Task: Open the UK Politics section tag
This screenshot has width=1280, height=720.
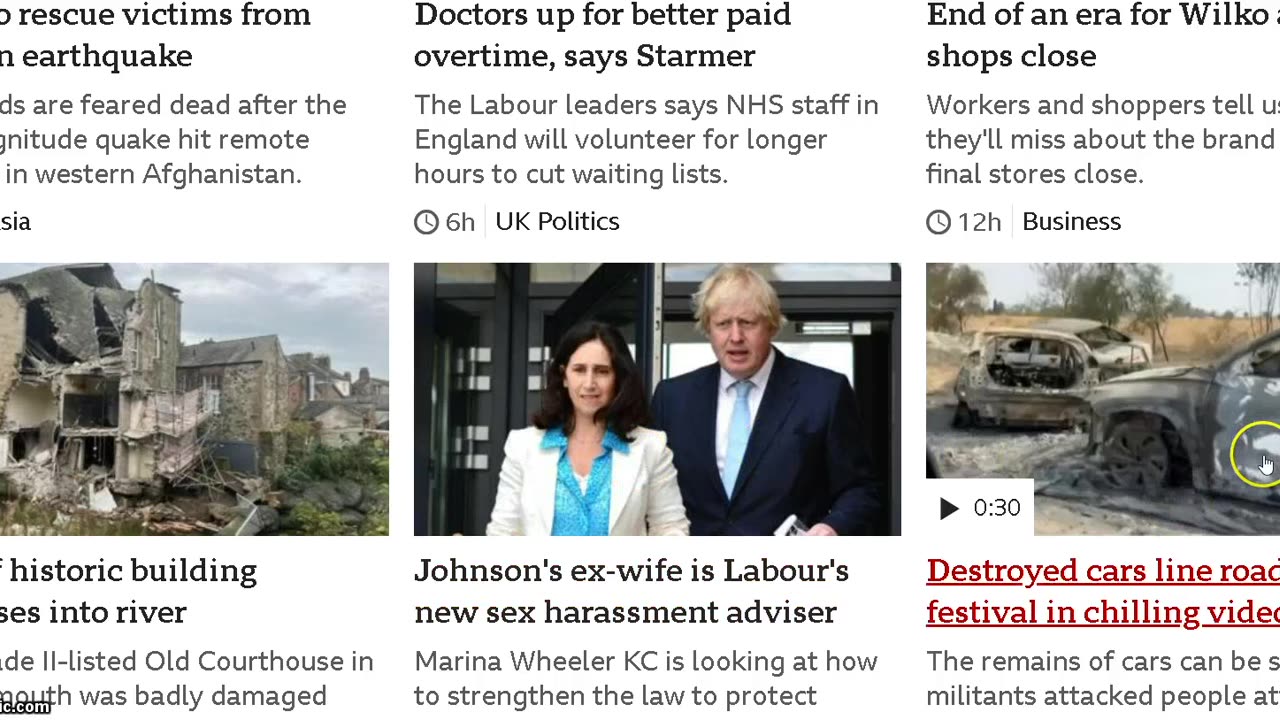Action: click(557, 221)
